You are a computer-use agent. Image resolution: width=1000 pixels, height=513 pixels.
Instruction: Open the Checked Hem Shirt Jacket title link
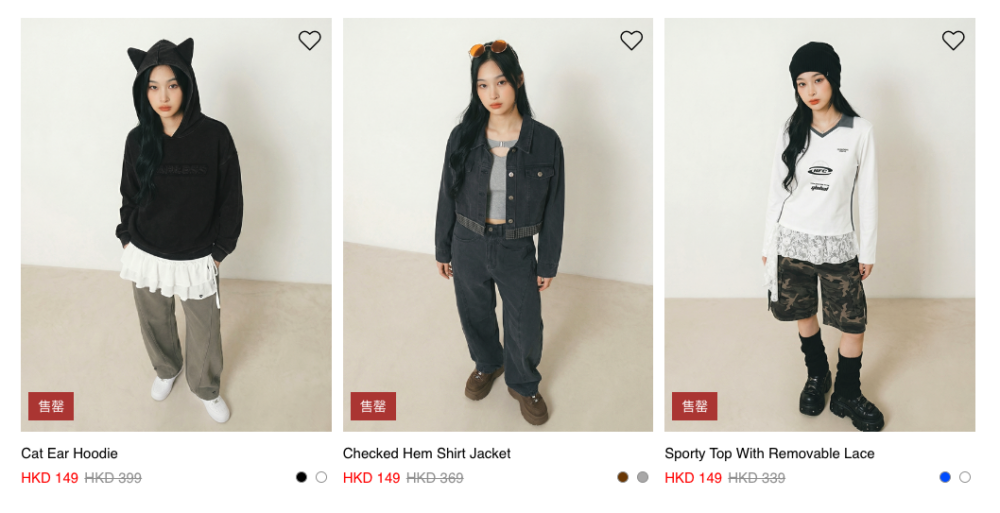426,453
